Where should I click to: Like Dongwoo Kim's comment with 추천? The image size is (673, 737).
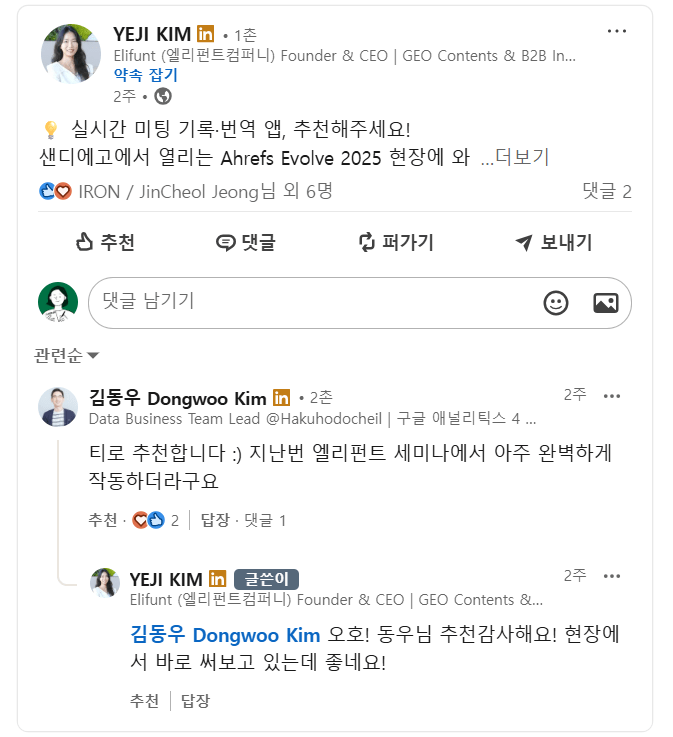[x=102, y=520]
